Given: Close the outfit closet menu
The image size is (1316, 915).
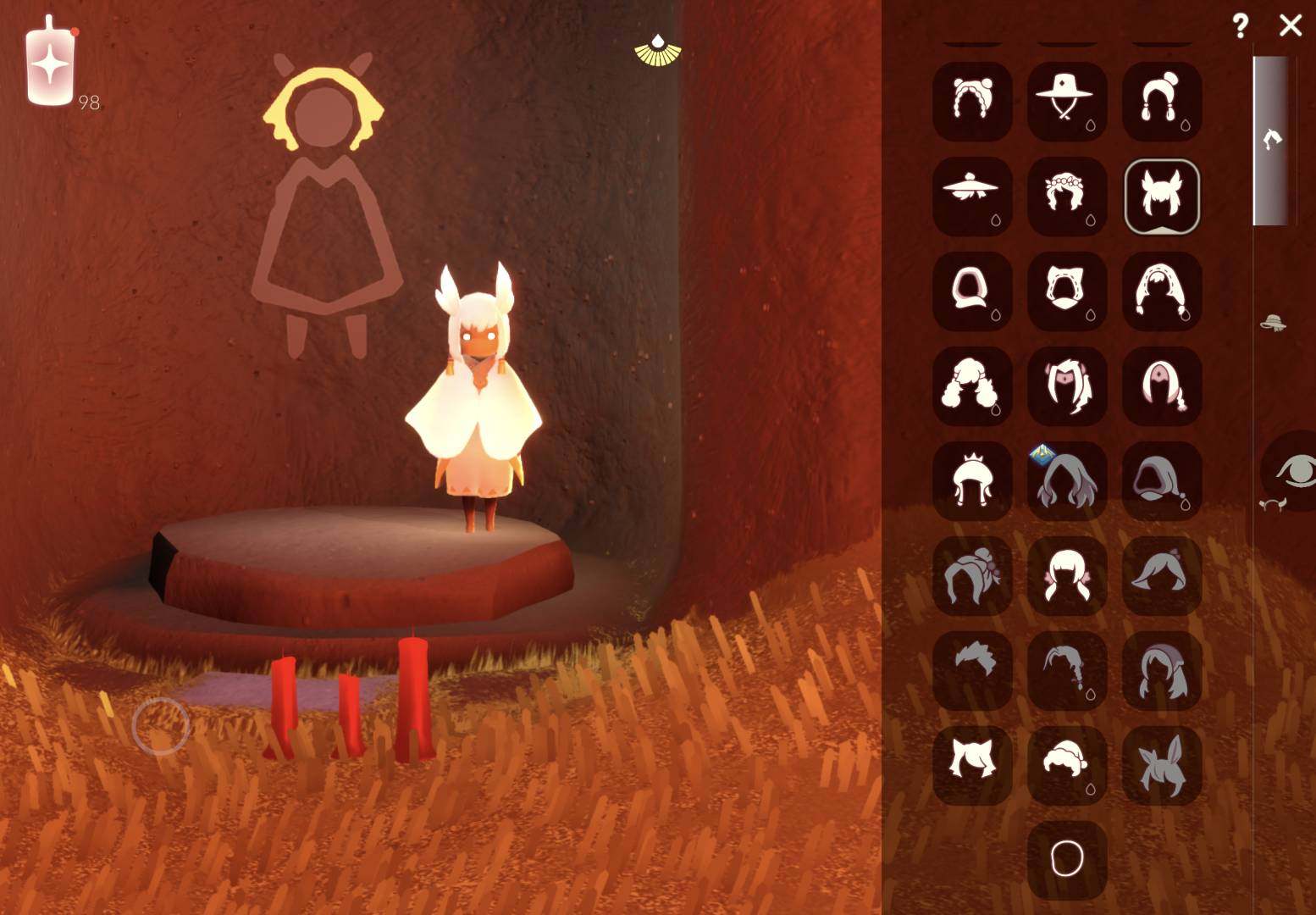Looking at the screenshot, I should 1290,25.
